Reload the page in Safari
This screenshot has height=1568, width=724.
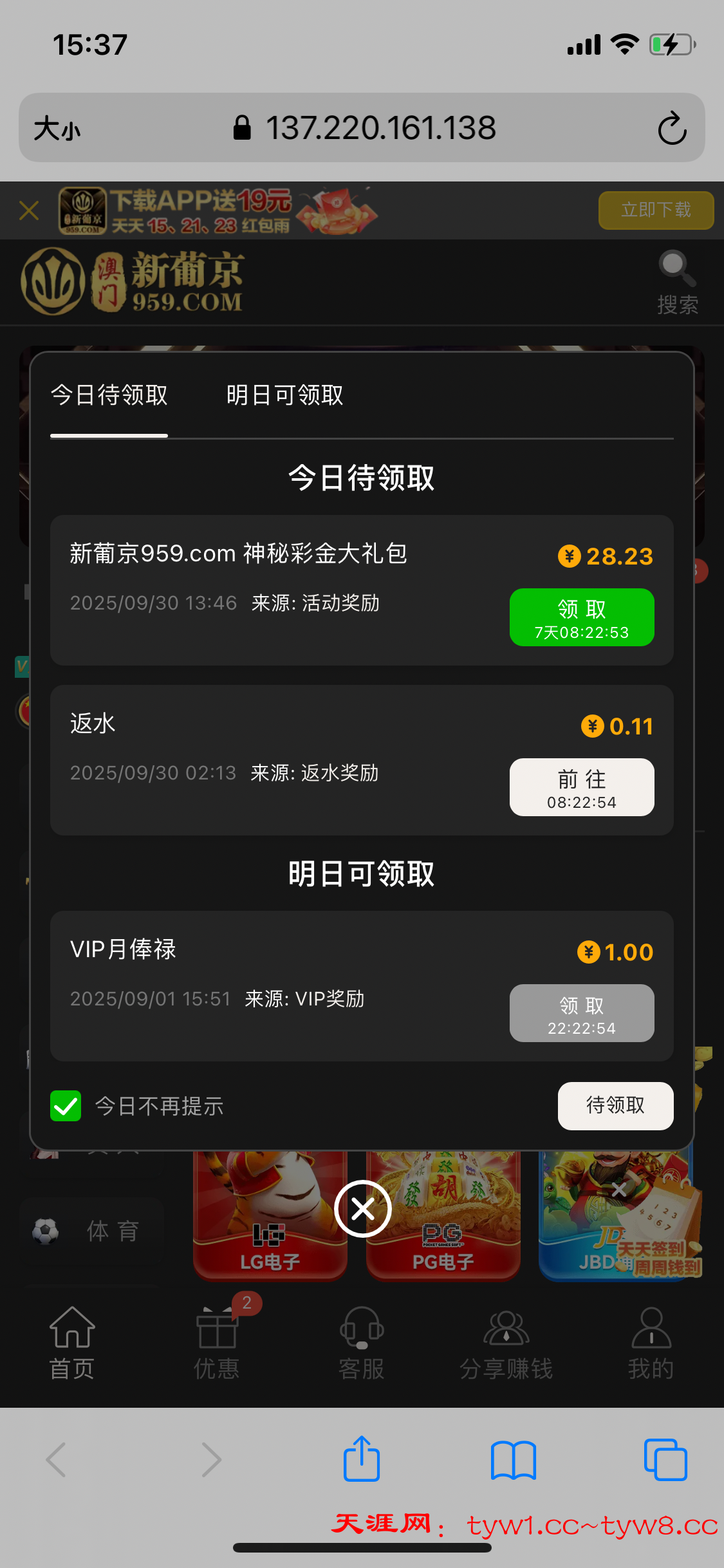tap(672, 128)
